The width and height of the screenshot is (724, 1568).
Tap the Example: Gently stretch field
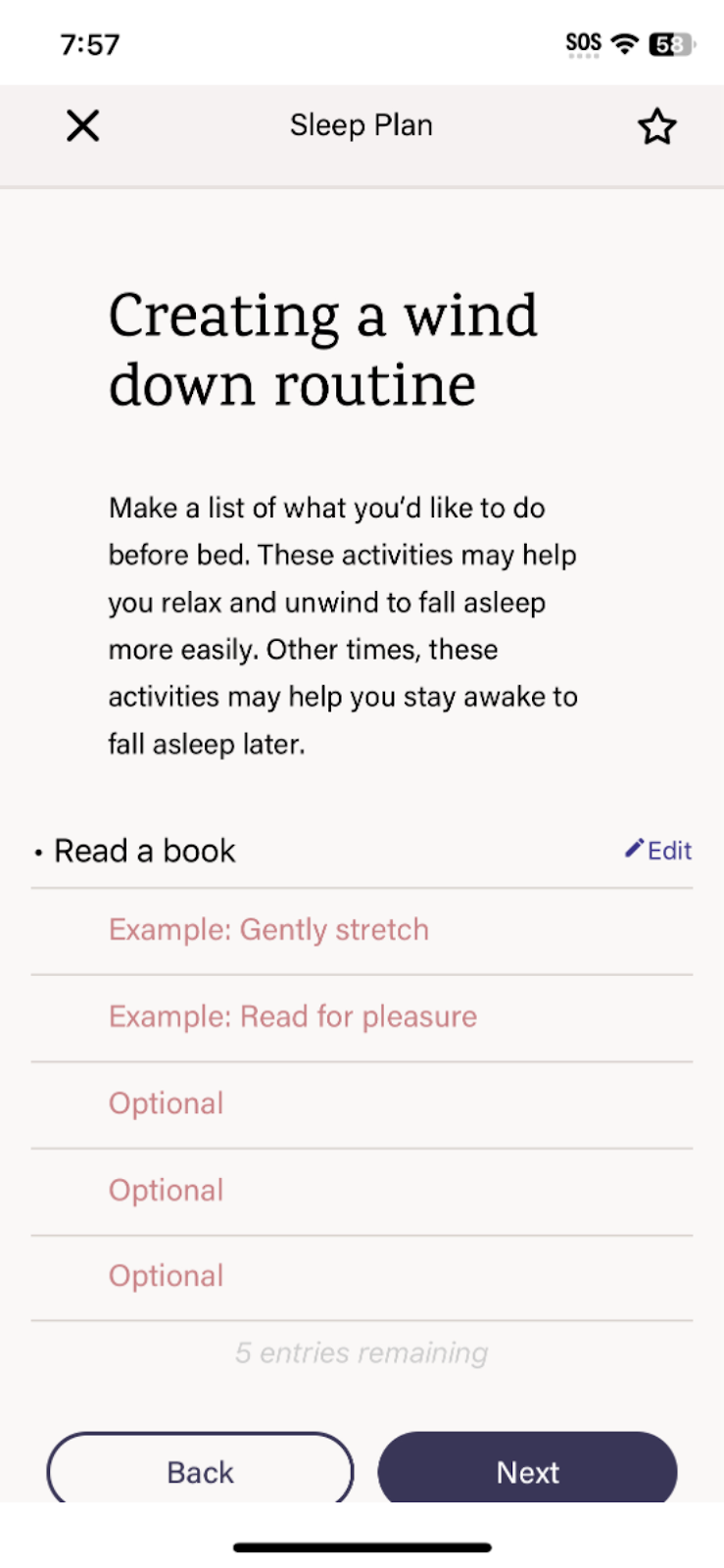click(x=362, y=931)
